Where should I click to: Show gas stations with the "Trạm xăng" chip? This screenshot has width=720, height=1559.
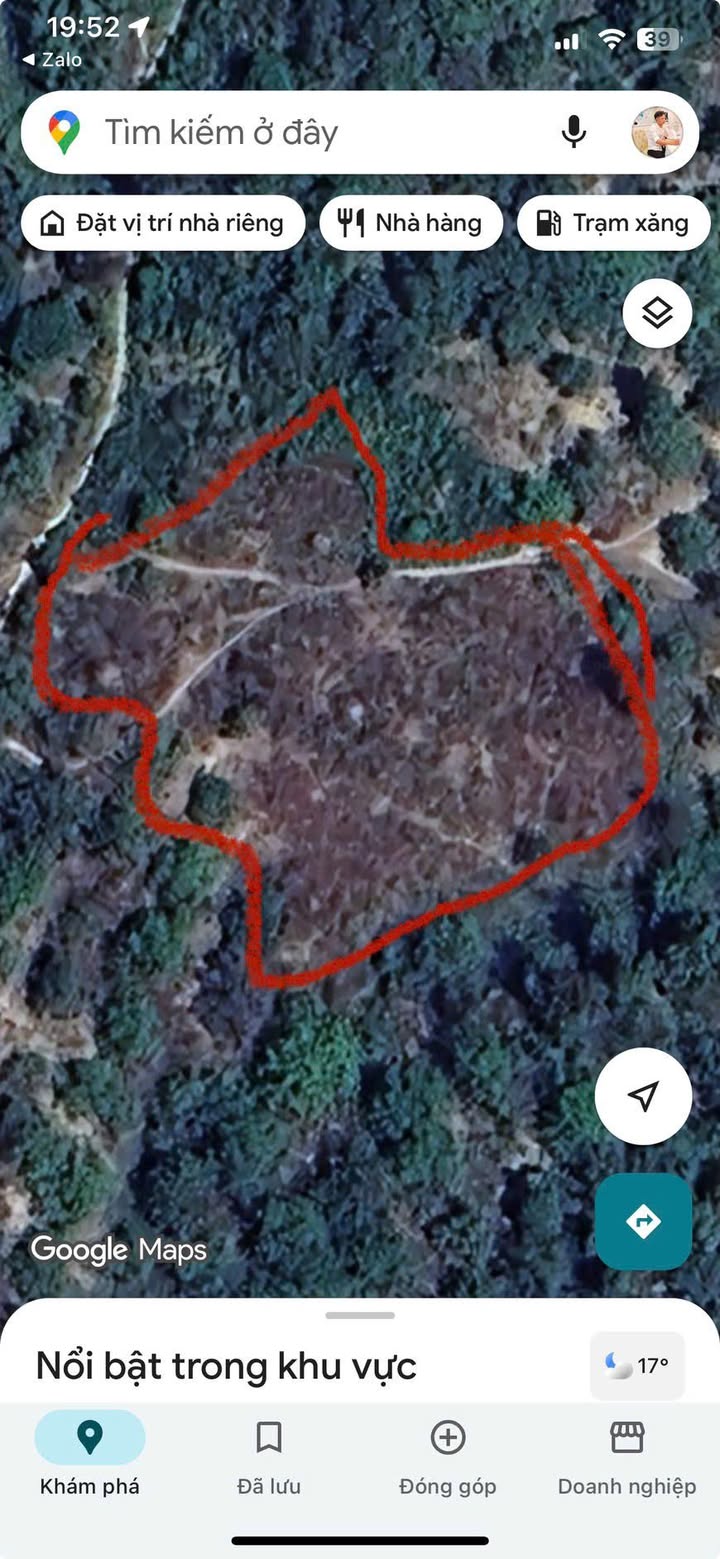click(x=614, y=223)
